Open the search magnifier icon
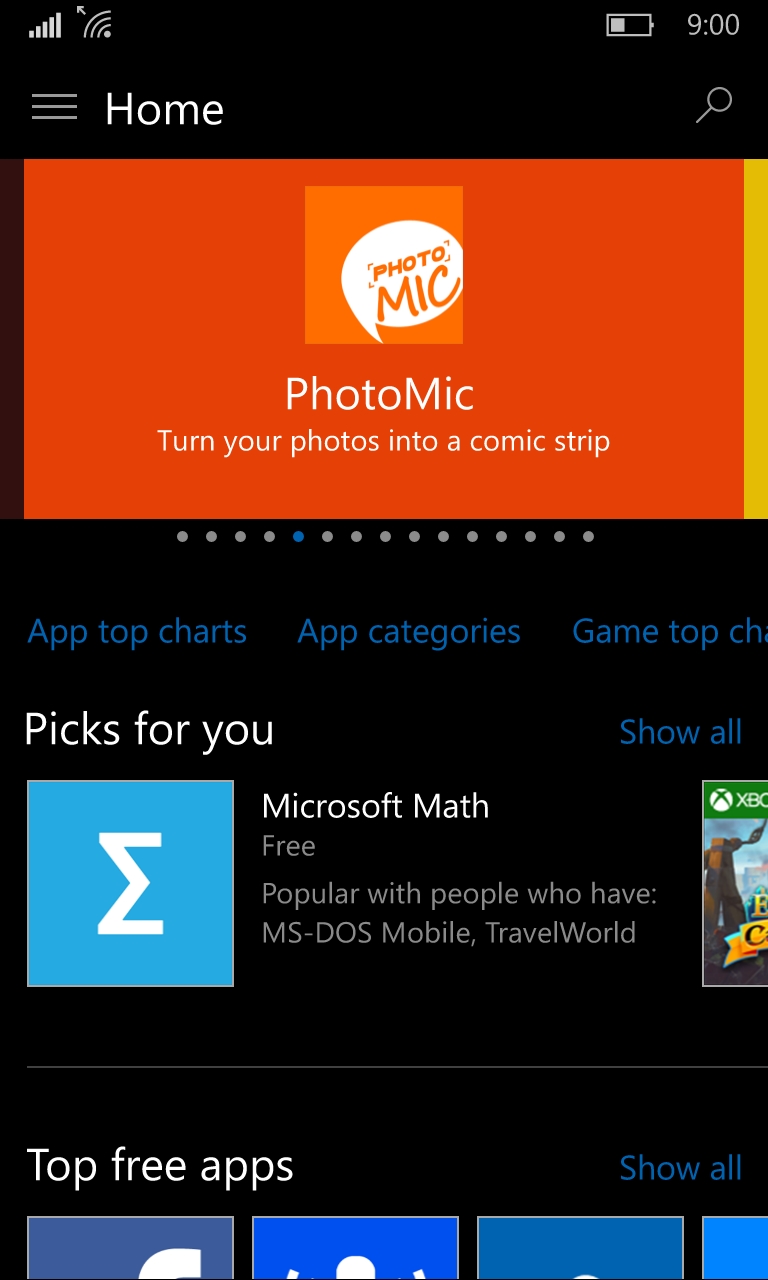This screenshot has height=1280, width=768. pos(714,105)
